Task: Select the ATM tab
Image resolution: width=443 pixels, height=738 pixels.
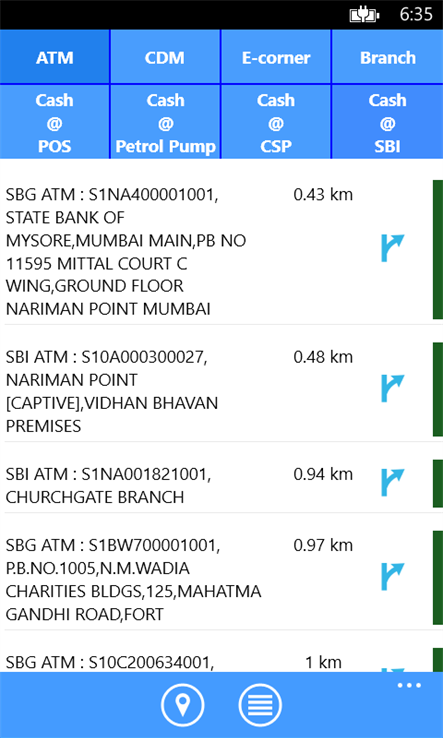Action: click(x=55, y=57)
